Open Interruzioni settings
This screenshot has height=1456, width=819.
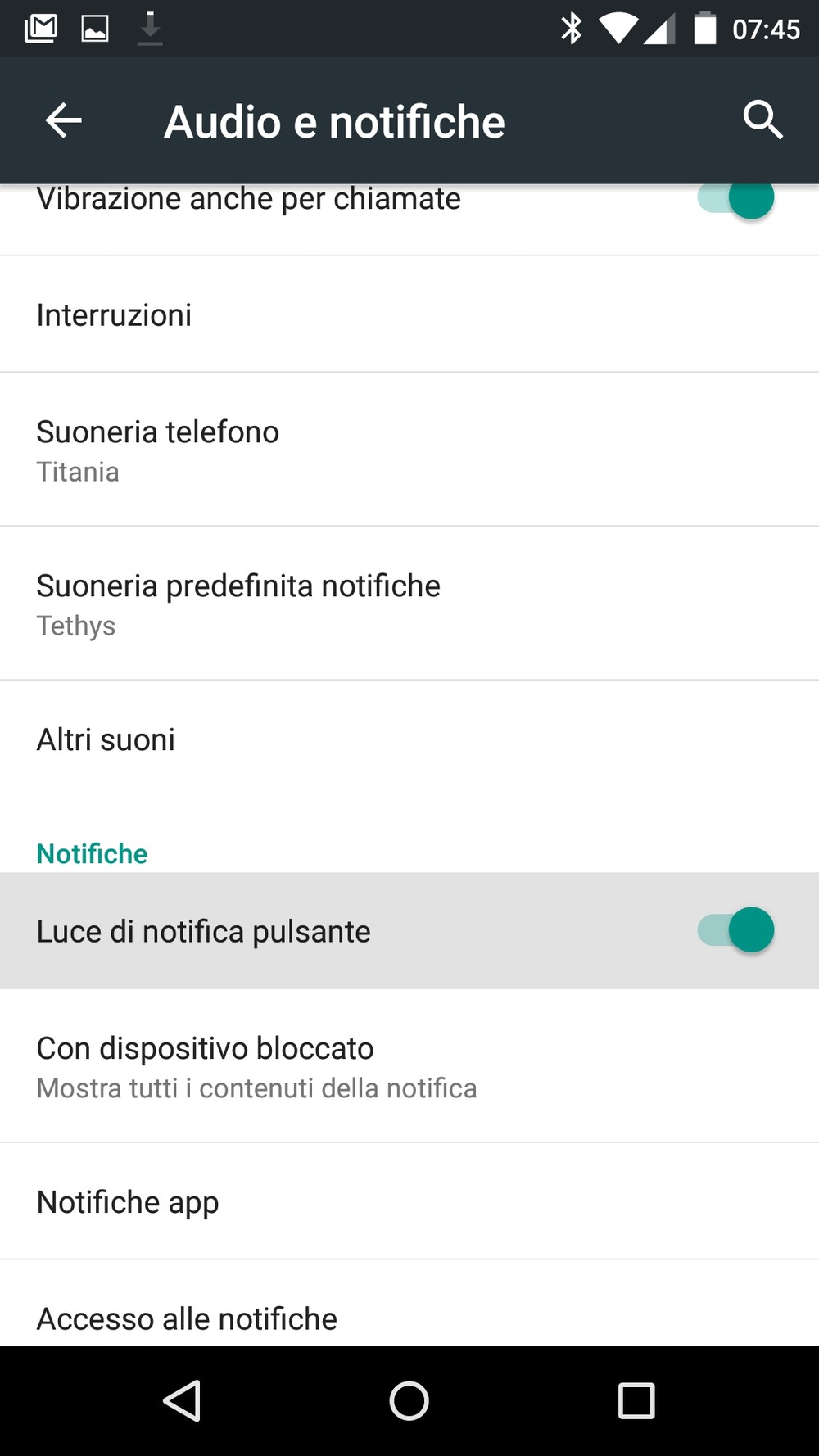pos(409,314)
